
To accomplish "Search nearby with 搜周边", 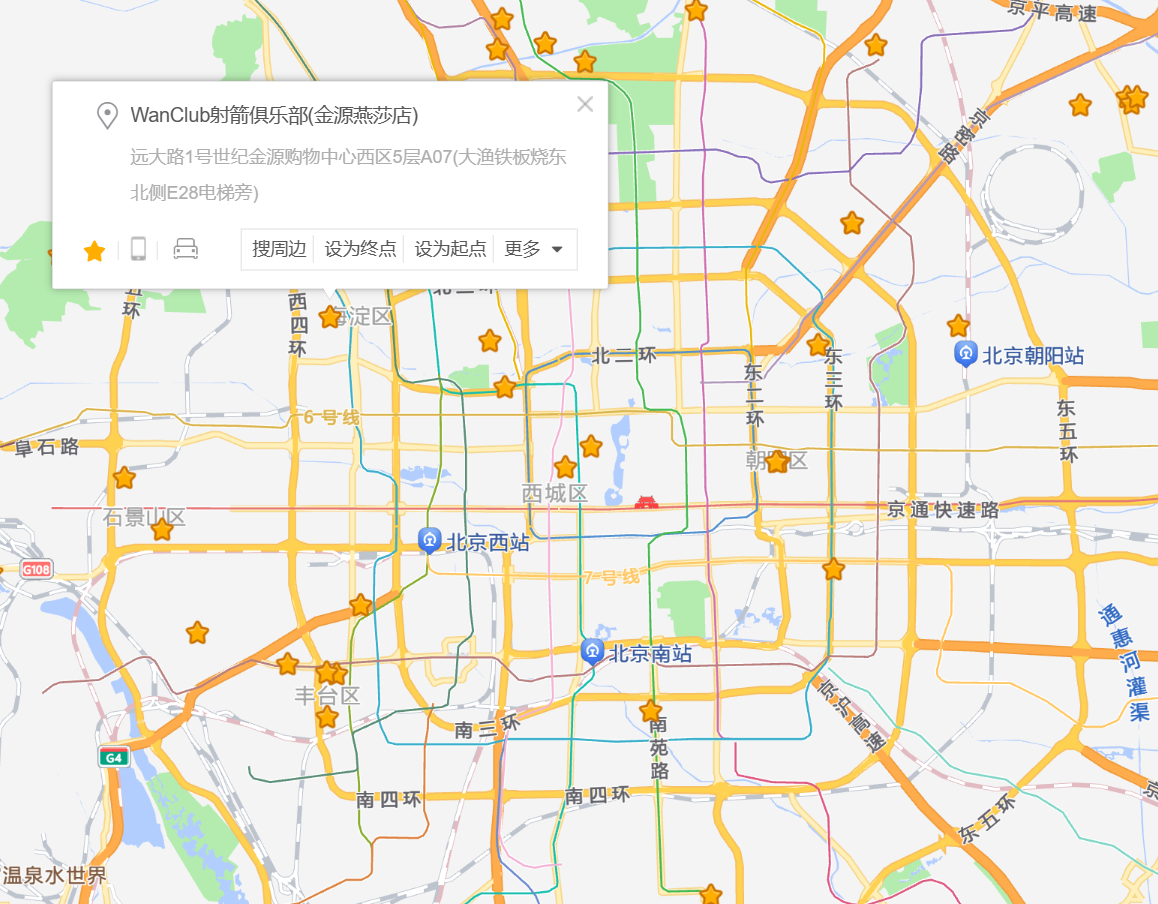I will tap(278, 250).
